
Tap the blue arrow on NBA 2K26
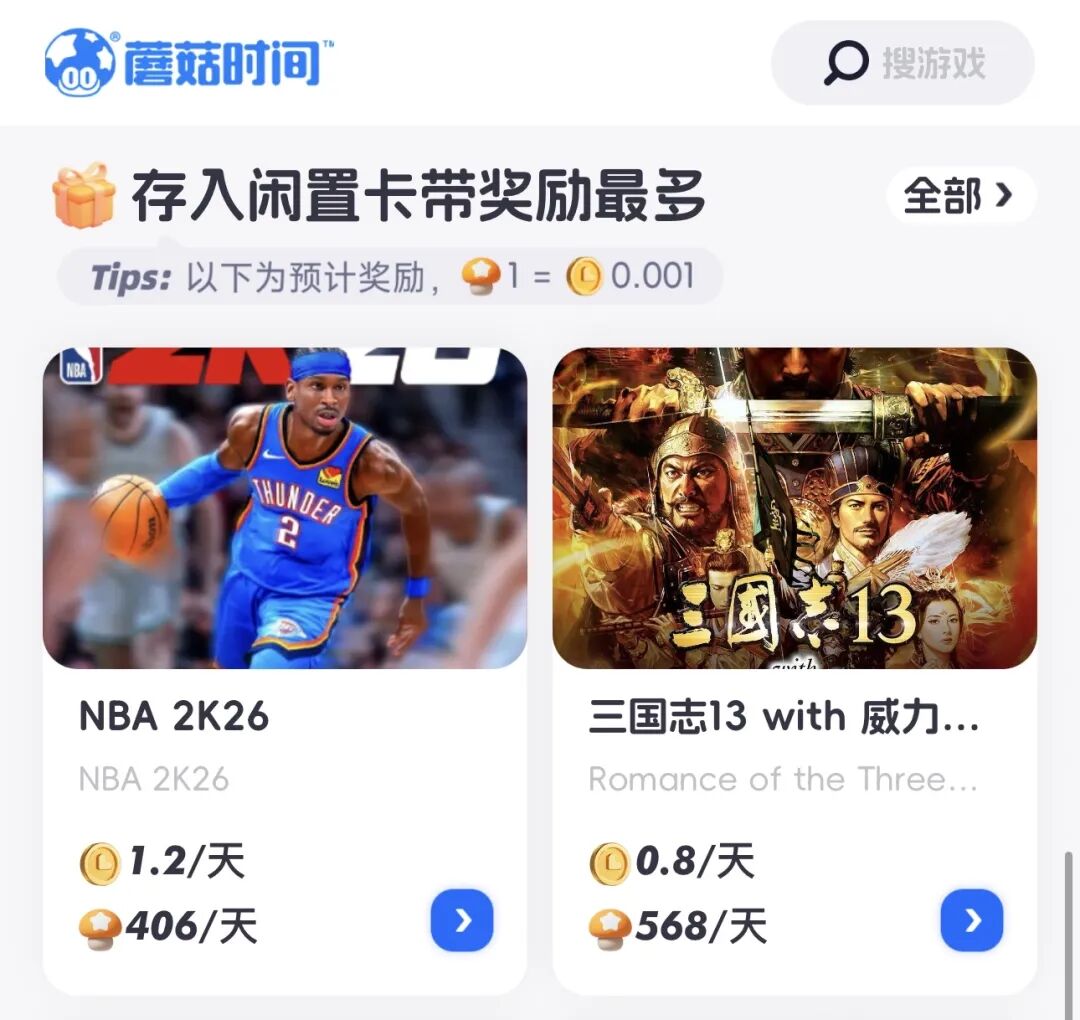(462, 920)
